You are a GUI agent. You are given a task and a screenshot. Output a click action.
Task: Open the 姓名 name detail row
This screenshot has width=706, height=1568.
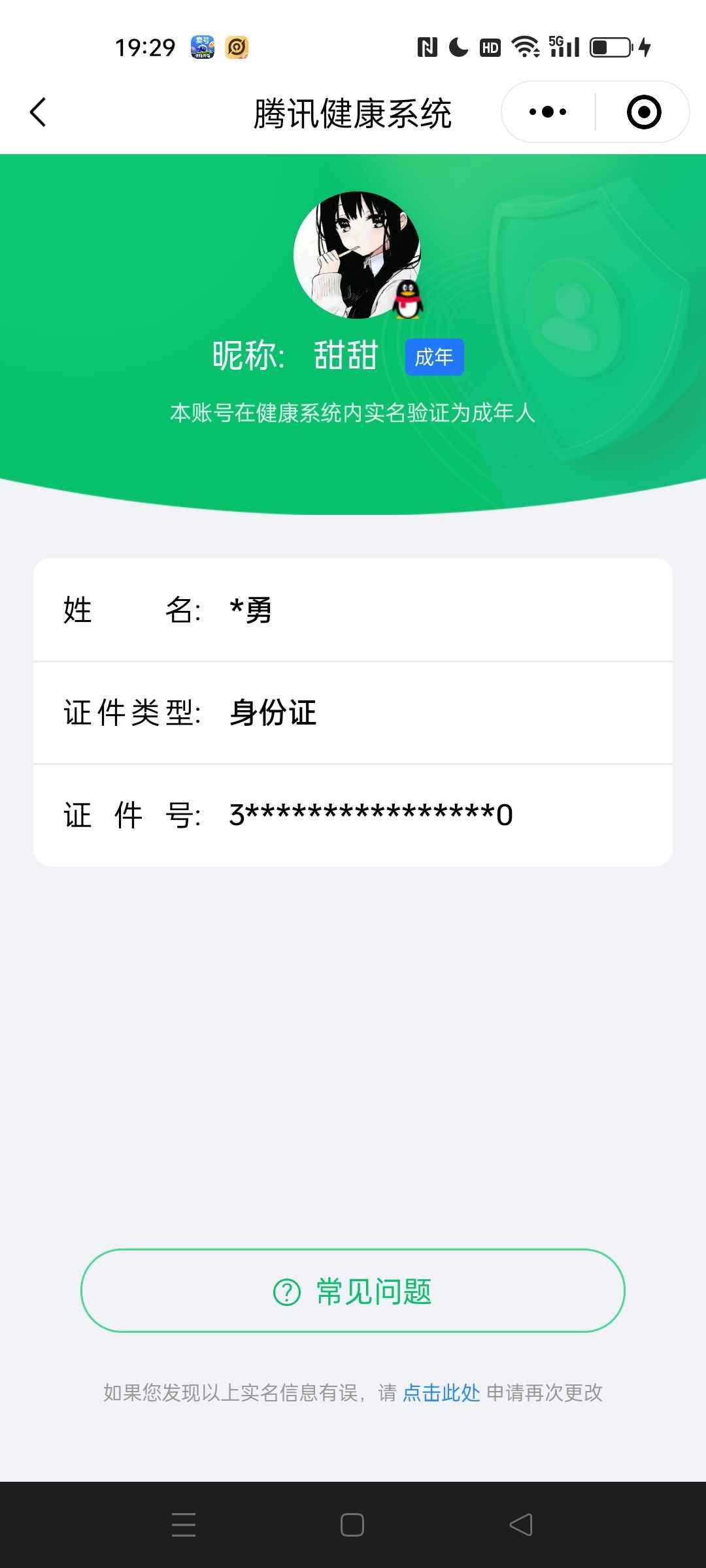click(x=353, y=611)
